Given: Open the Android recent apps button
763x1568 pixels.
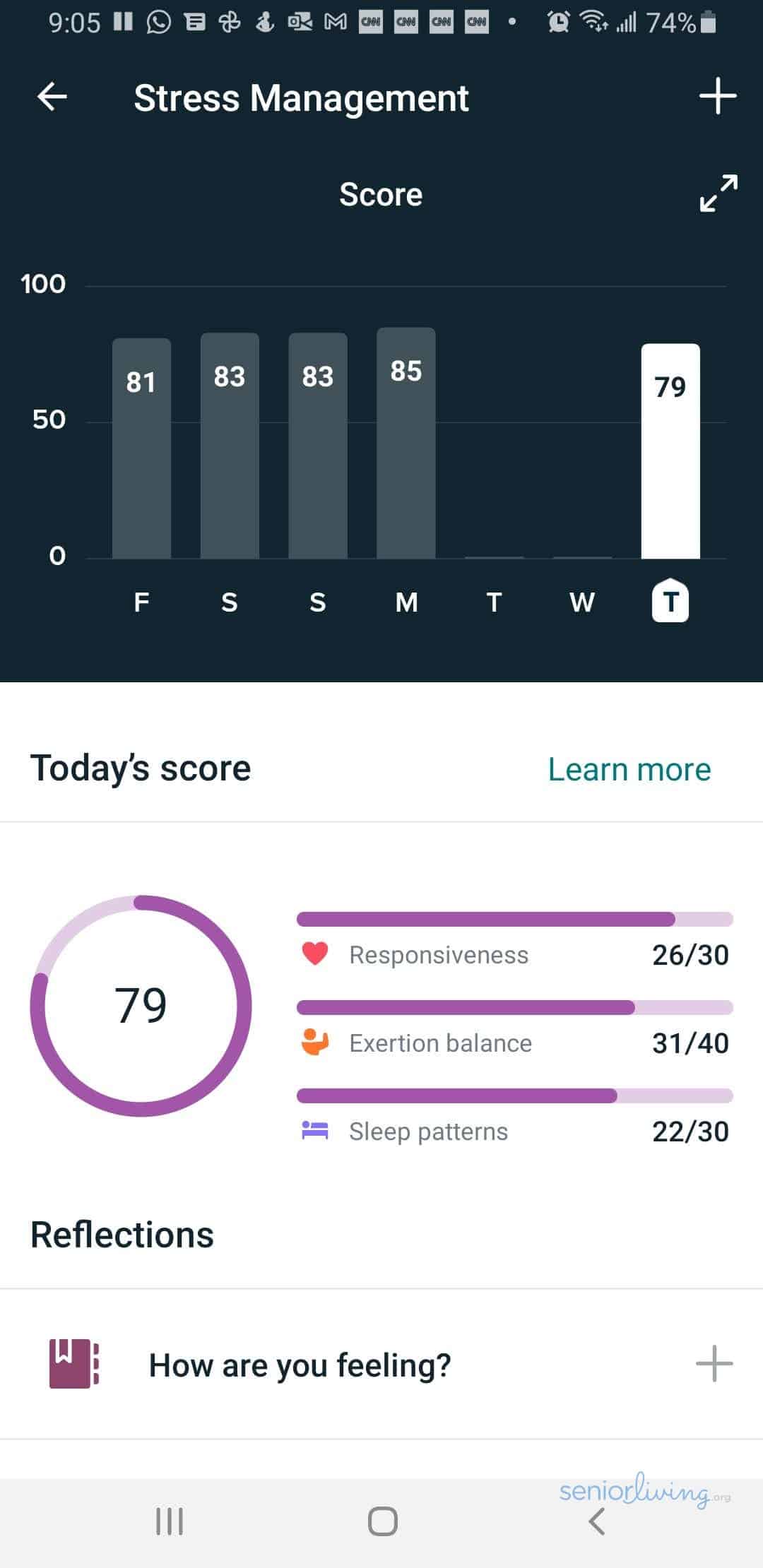Looking at the screenshot, I should tap(168, 1522).
